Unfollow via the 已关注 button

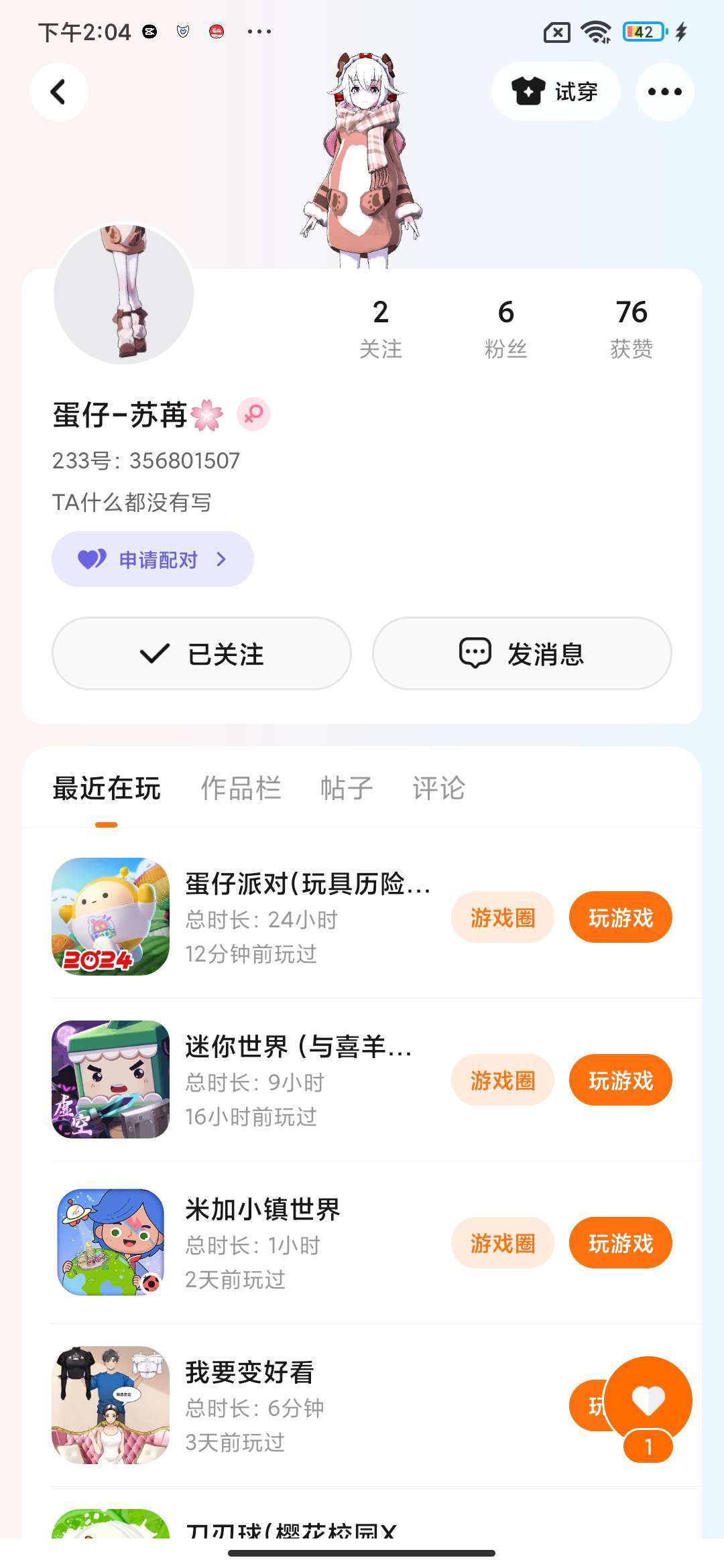(x=202, y=653)
